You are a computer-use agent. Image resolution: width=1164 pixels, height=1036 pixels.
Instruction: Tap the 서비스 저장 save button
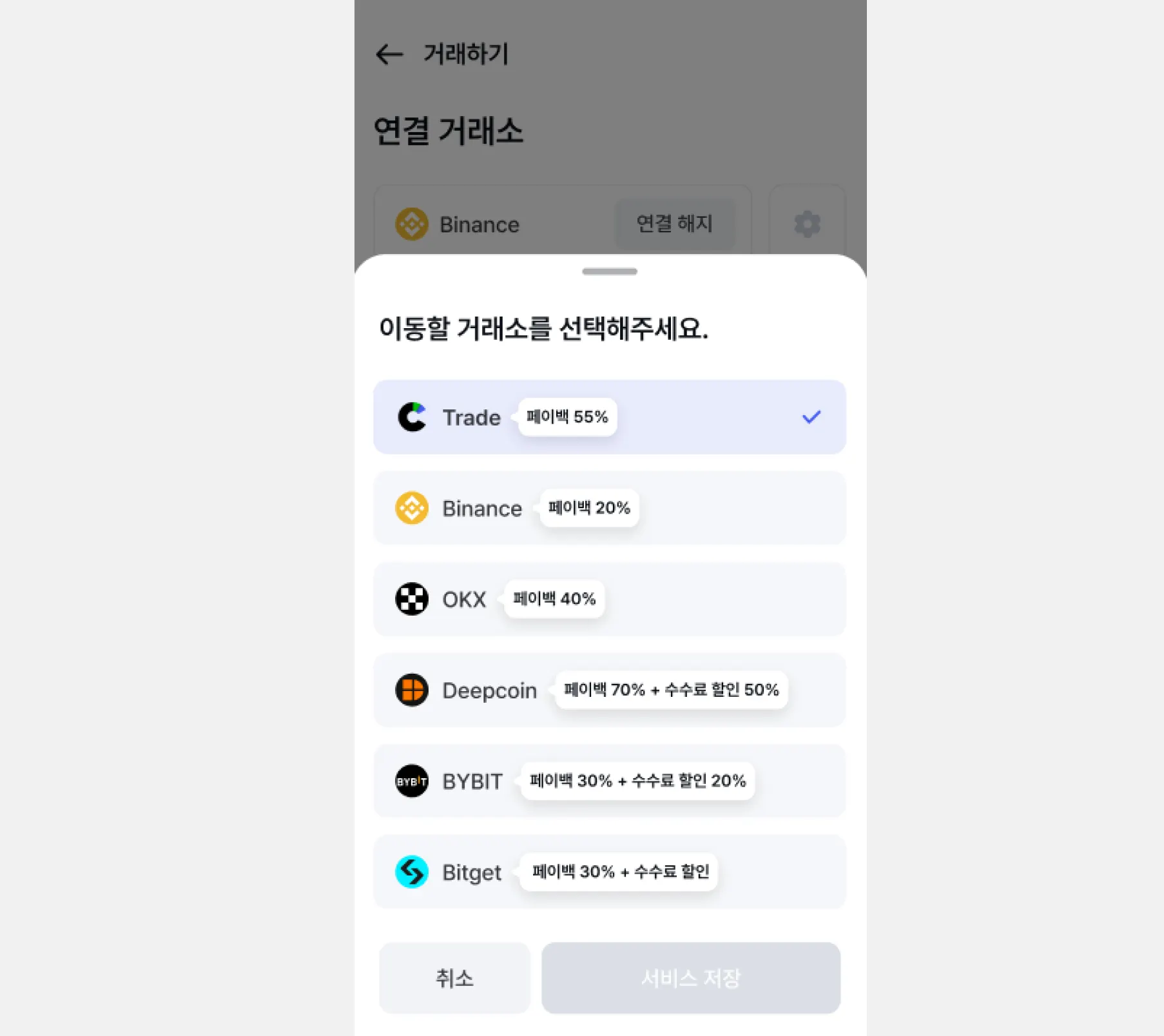pos(690,978)
